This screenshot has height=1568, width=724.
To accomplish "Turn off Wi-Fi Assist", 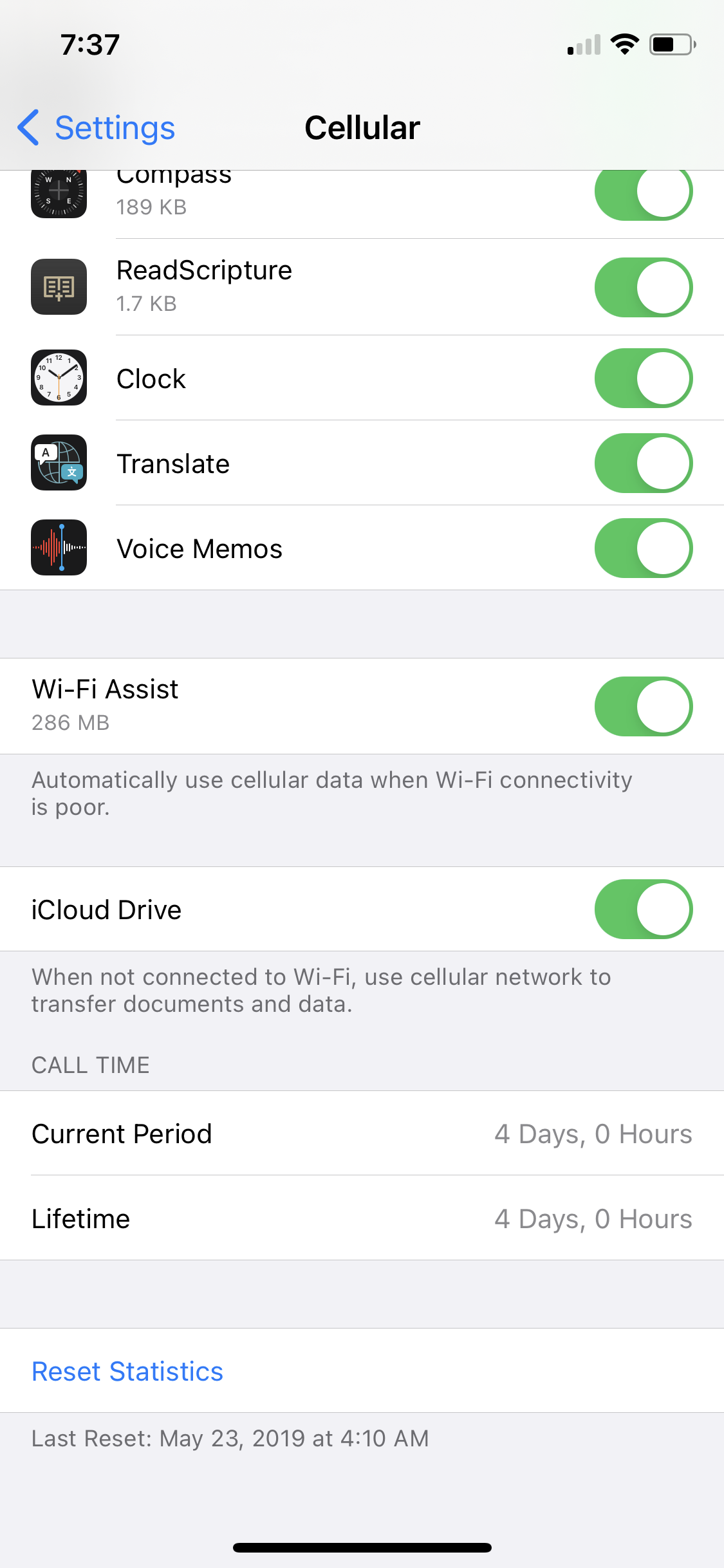I will pos(644,706).
